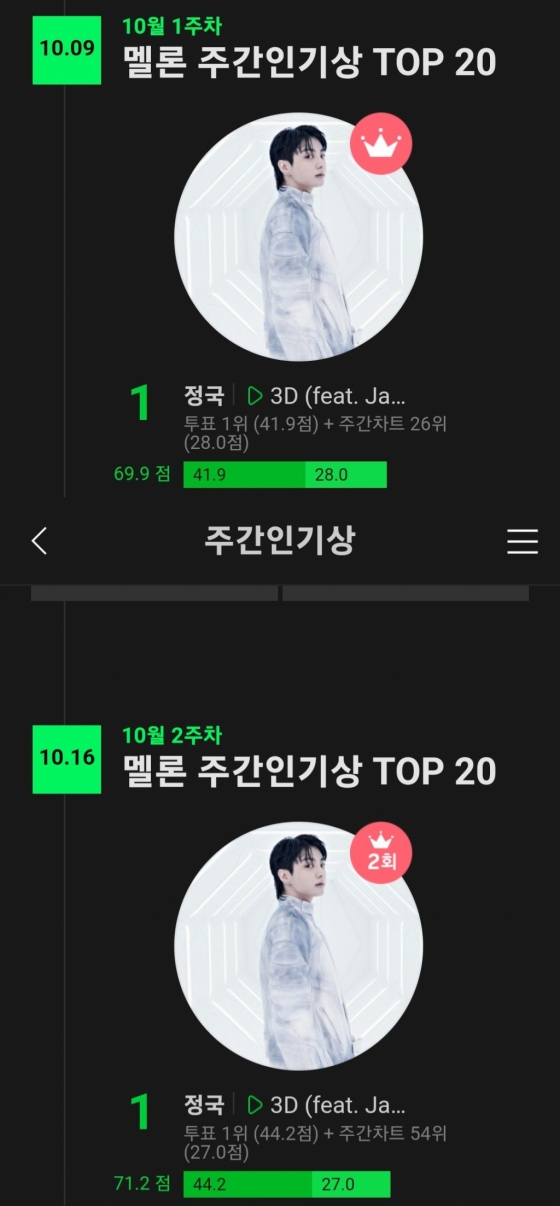This screenshot has width=560, height=1206.
Task: Play 3D in the 10.16 week entry
Action: pos(255,1104)
